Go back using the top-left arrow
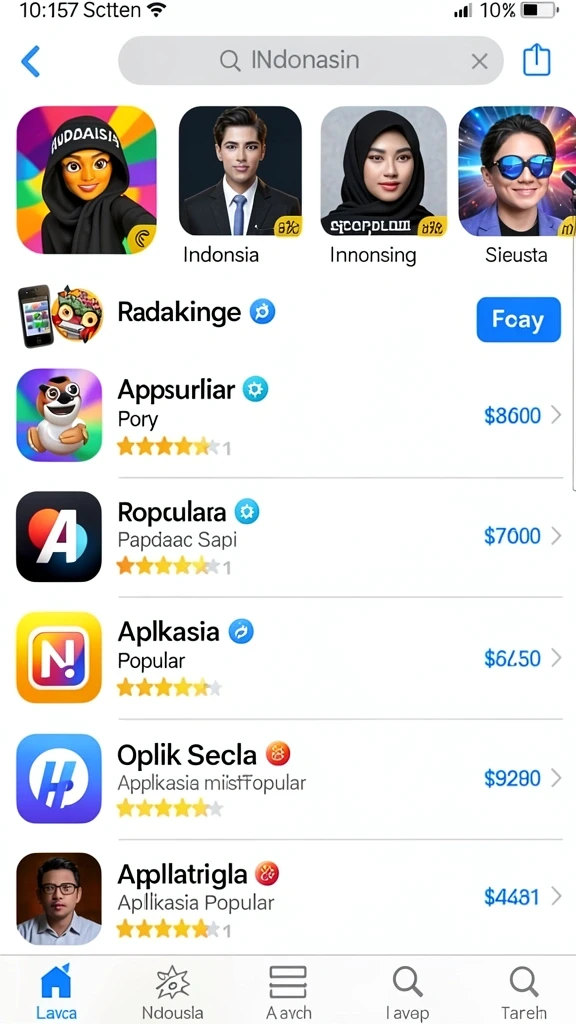576x1024 pixels. (31, 61)
